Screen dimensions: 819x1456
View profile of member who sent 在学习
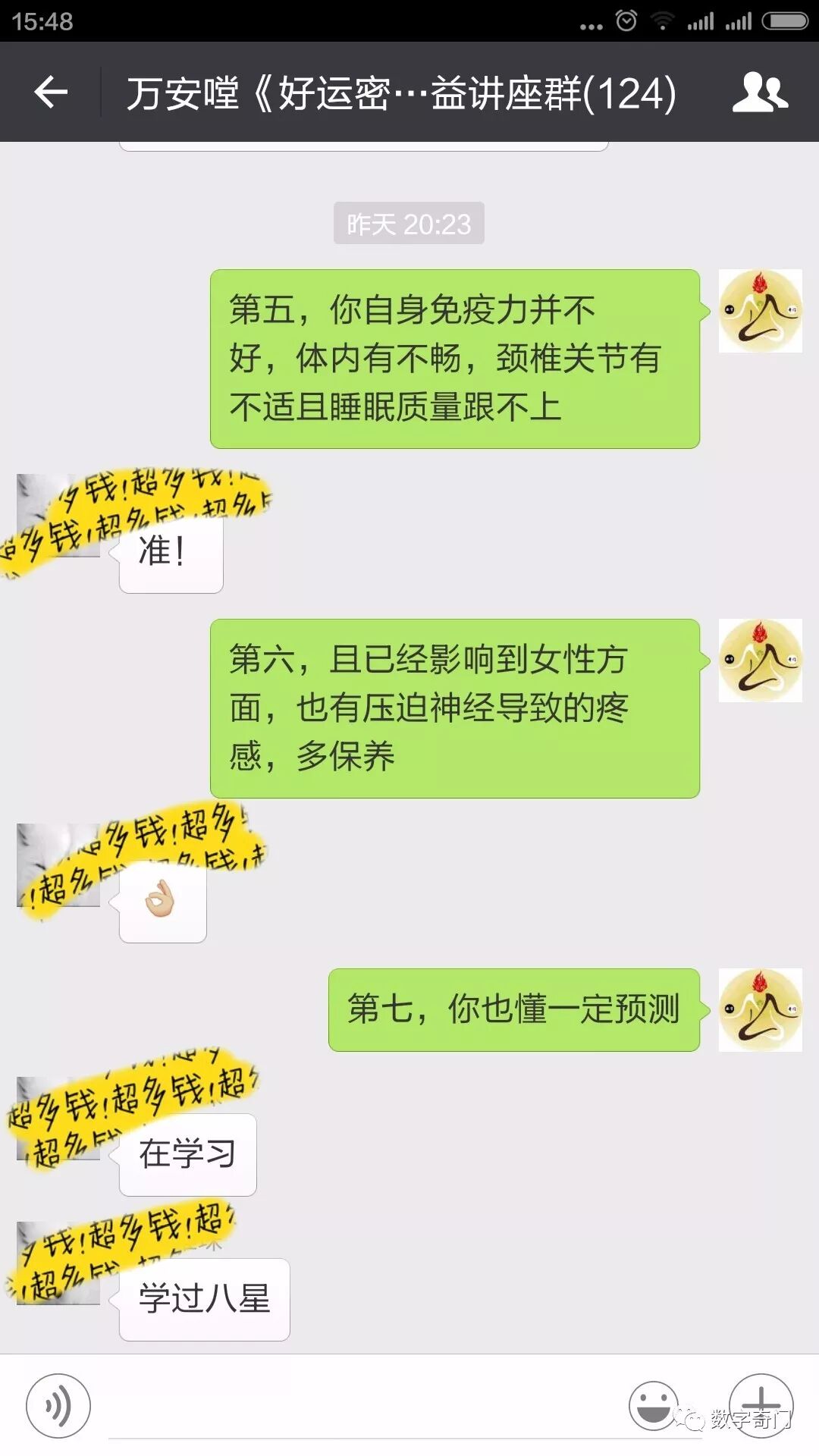tap(58, 1119)
